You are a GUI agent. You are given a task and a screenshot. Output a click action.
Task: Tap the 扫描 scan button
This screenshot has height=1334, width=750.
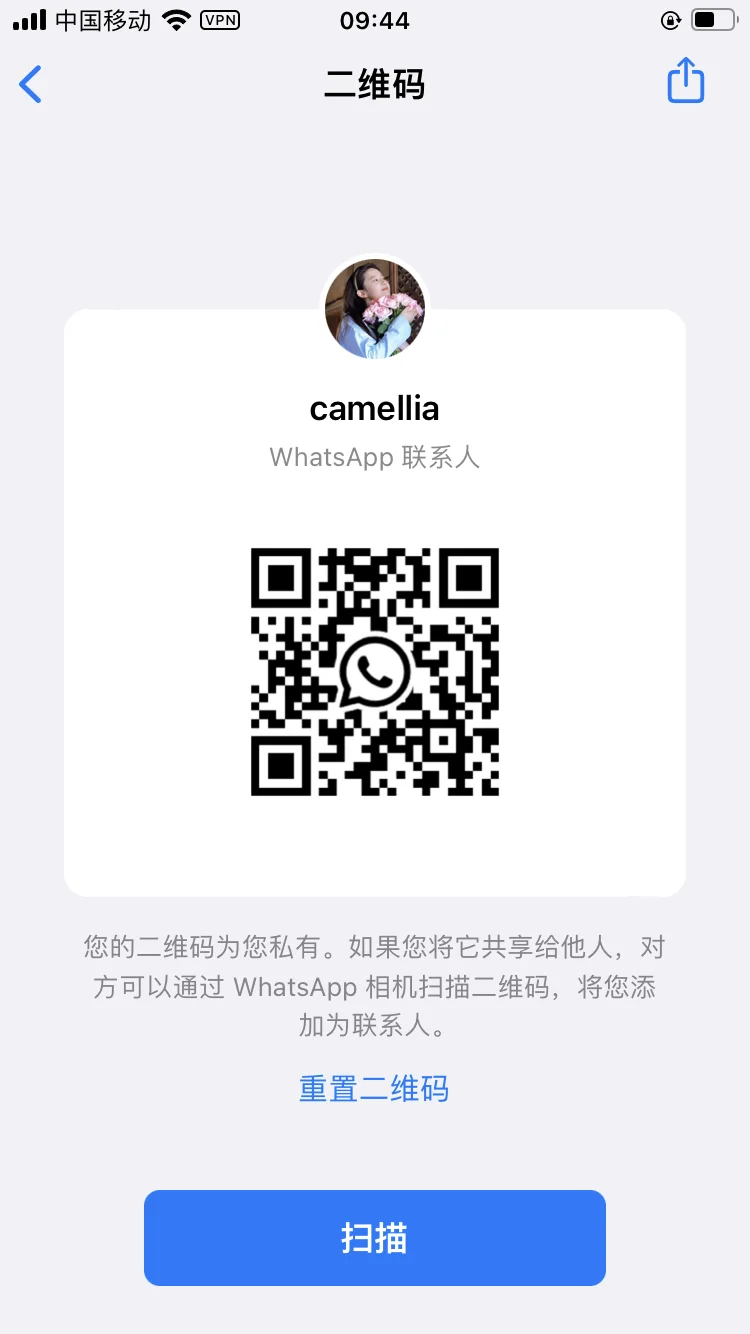pos(374,1237)
